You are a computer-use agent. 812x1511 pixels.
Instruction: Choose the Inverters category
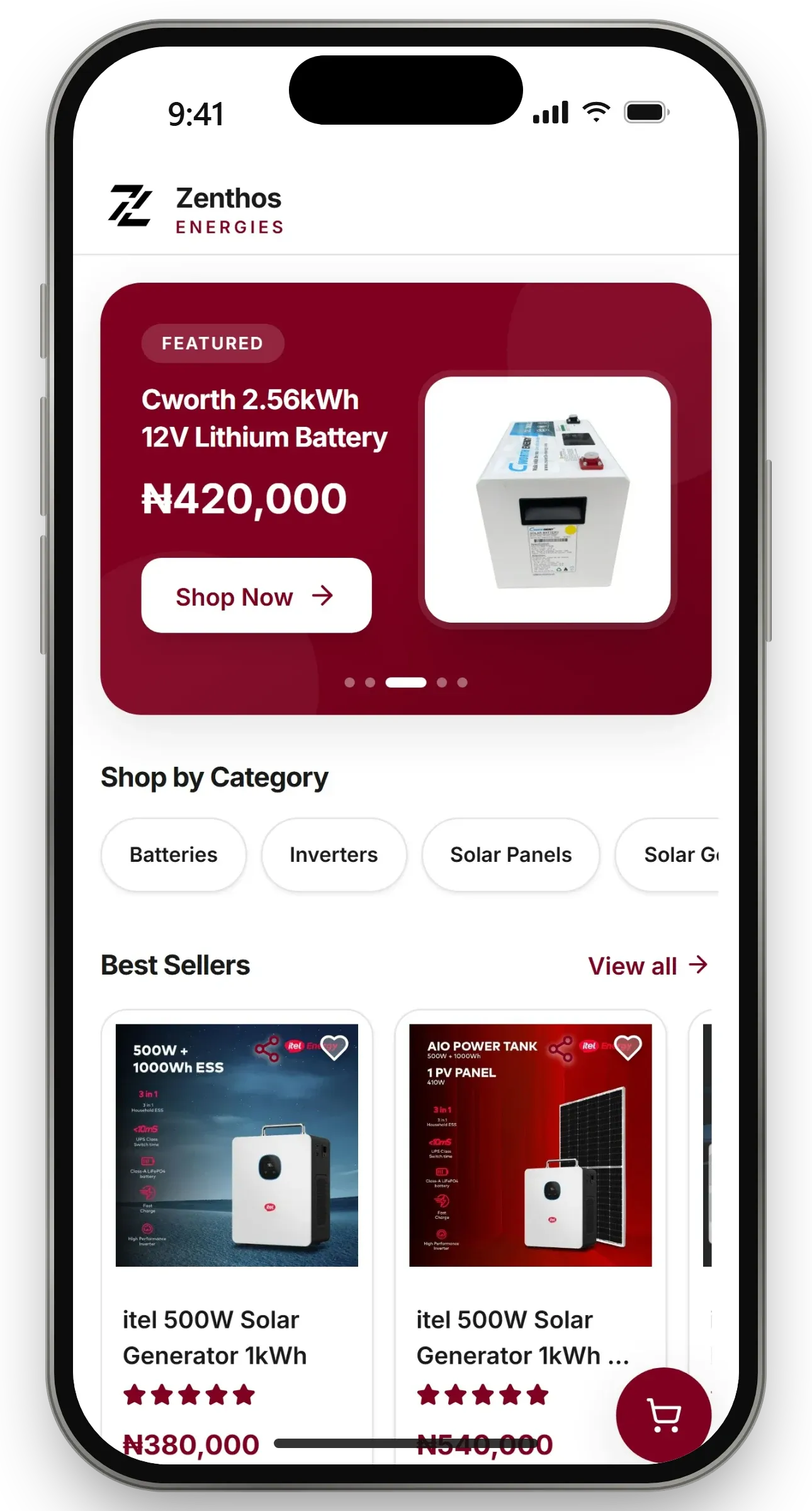pos(334,854)
